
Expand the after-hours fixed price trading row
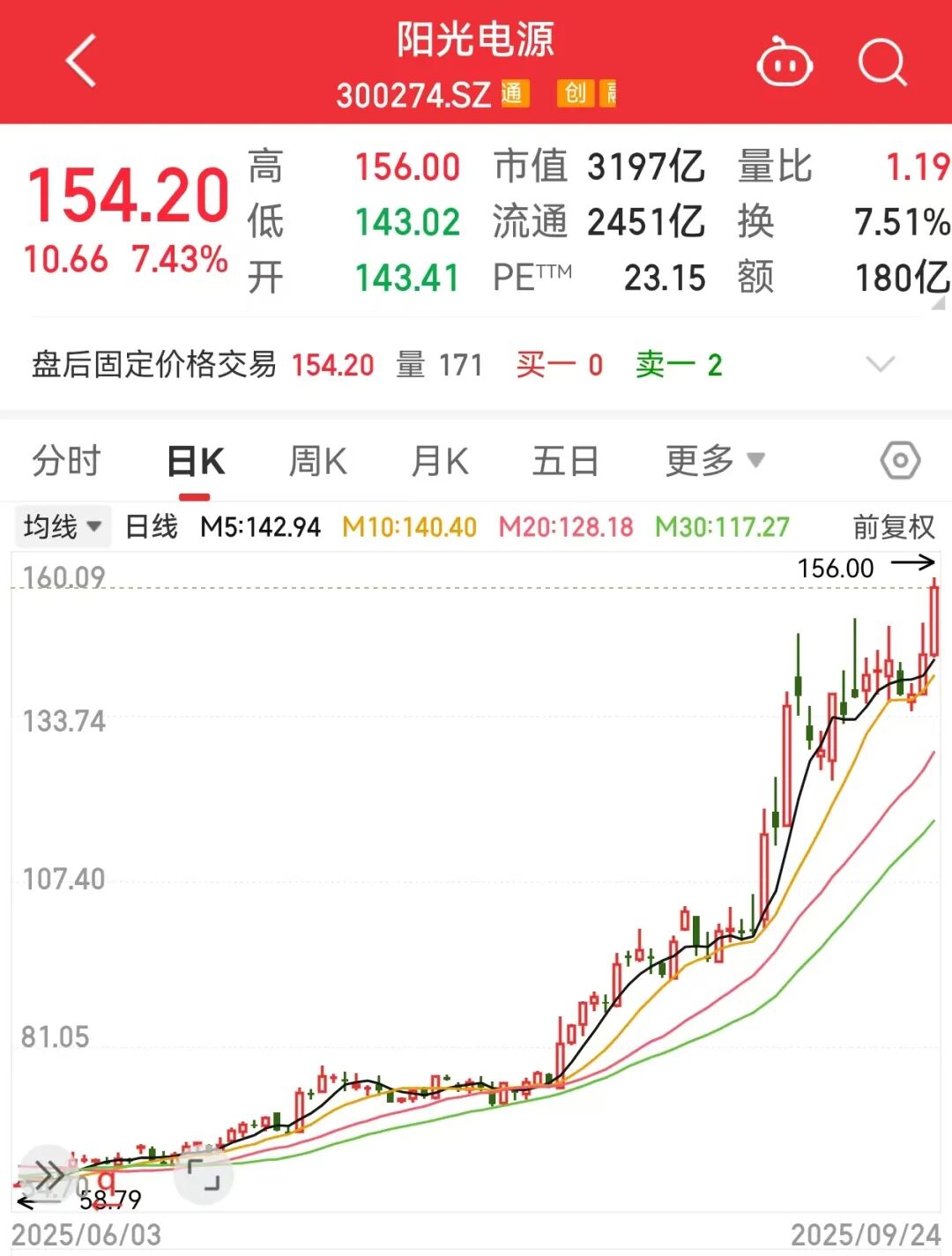pos(880,364)
